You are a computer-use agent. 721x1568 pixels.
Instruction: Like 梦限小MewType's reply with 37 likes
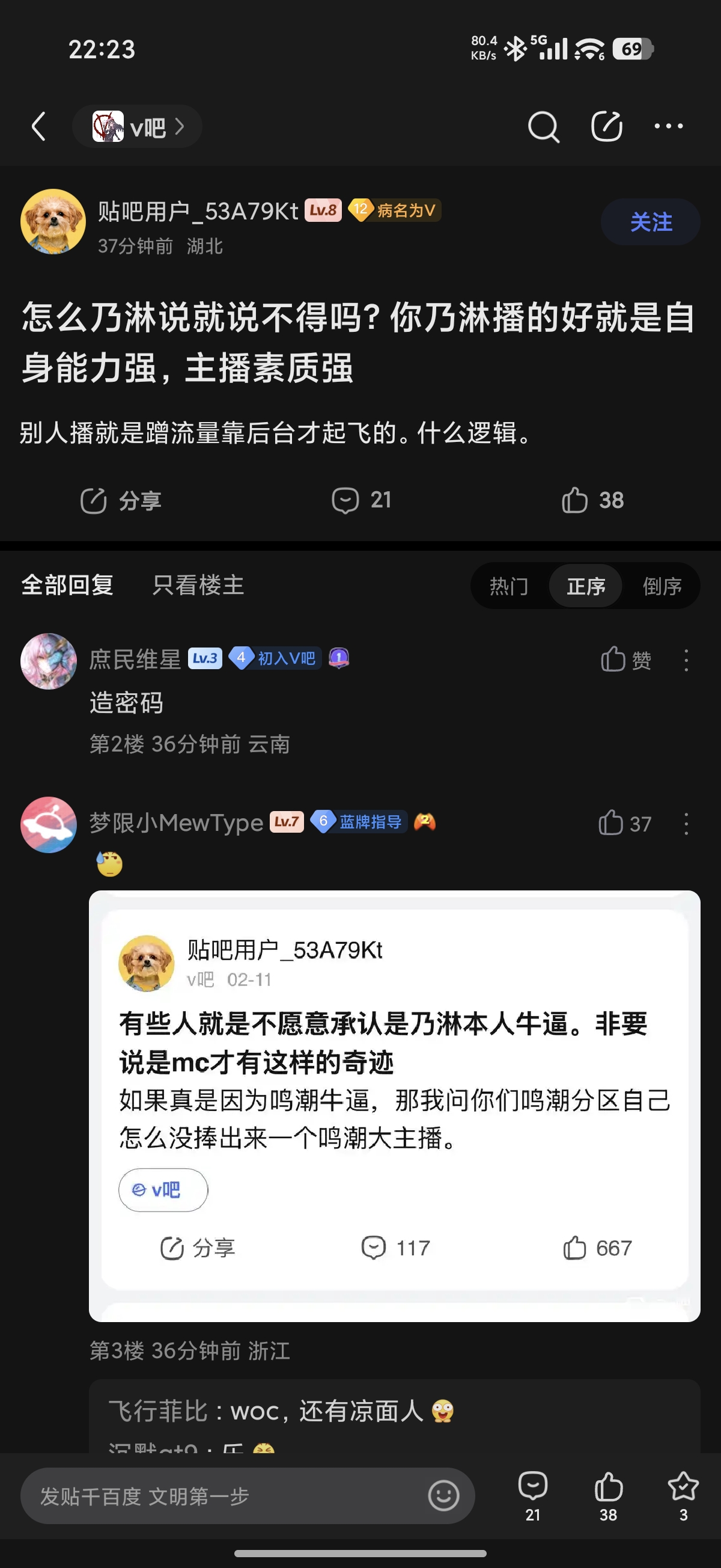624,824
